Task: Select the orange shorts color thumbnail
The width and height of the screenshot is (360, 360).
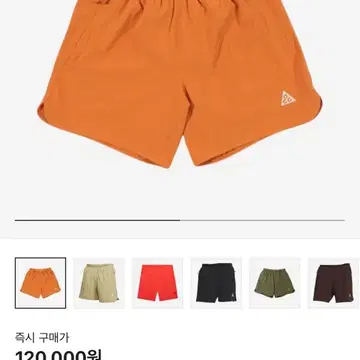Action: (40, 283)
